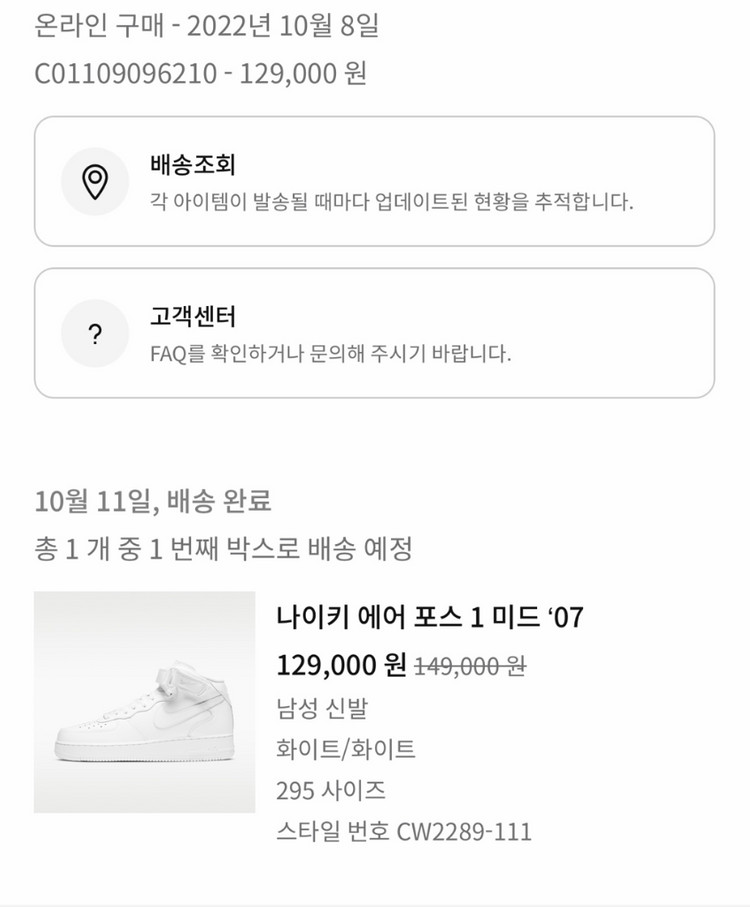The width and height of the screenshot is (750, 907).
Task: Click inside the 배송조회 card panel
Action: click(375, 183)
